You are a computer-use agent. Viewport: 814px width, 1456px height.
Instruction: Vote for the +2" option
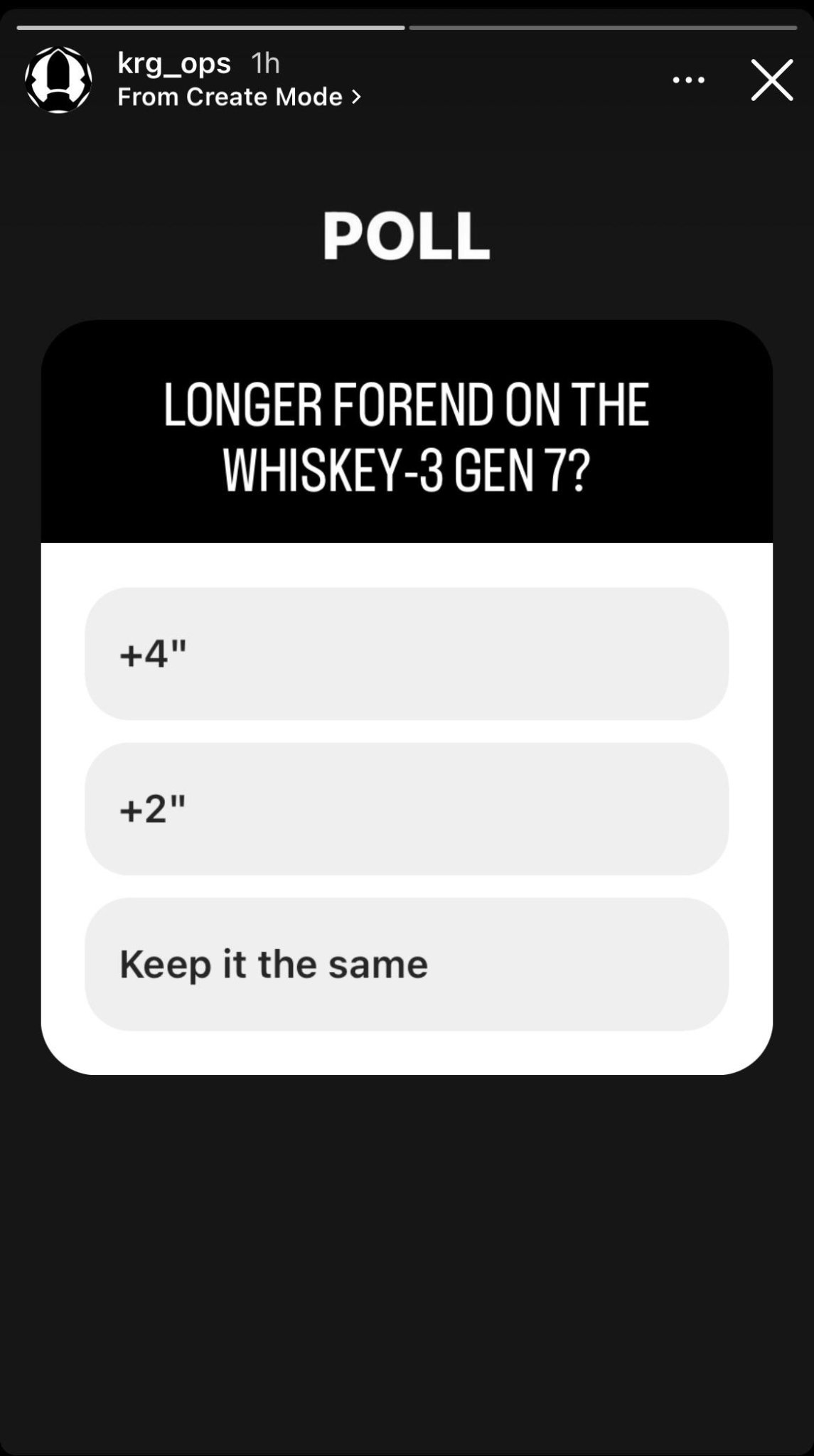coord(407,809)
